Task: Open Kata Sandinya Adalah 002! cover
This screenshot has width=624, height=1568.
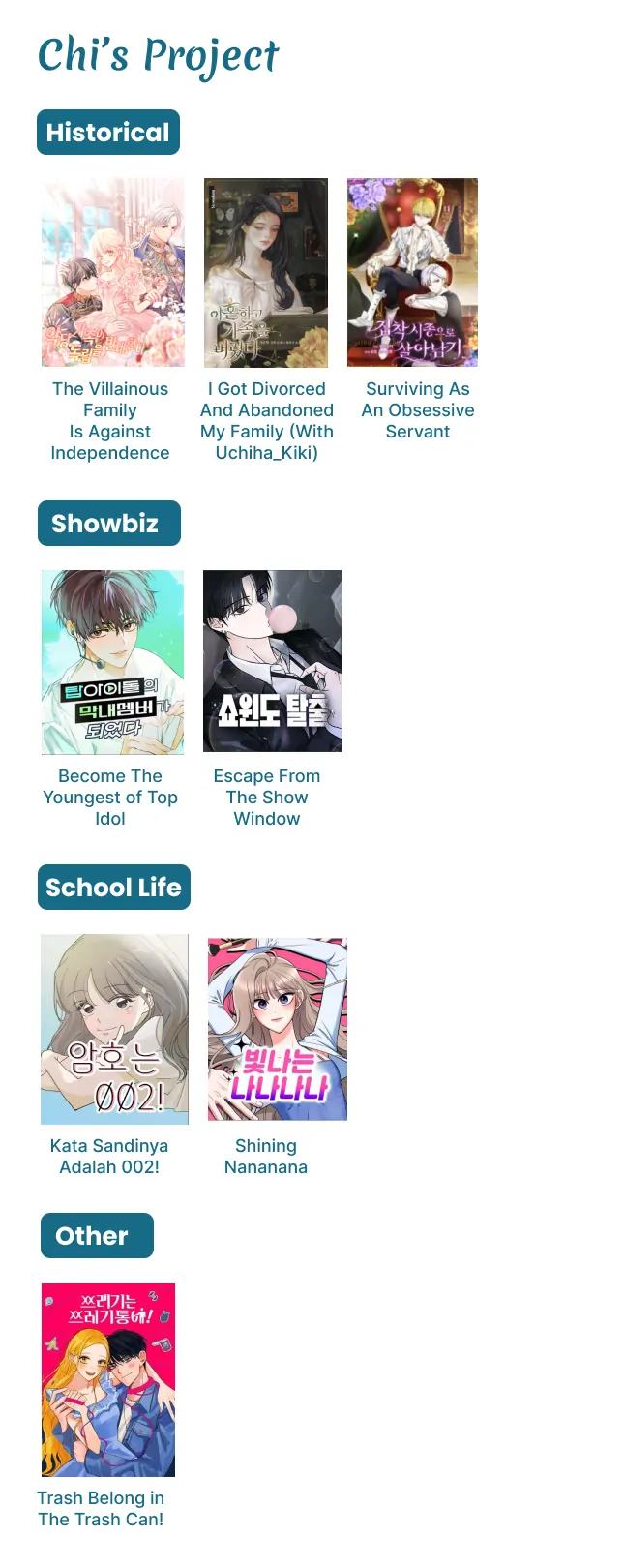Action: coord(114,1029)
